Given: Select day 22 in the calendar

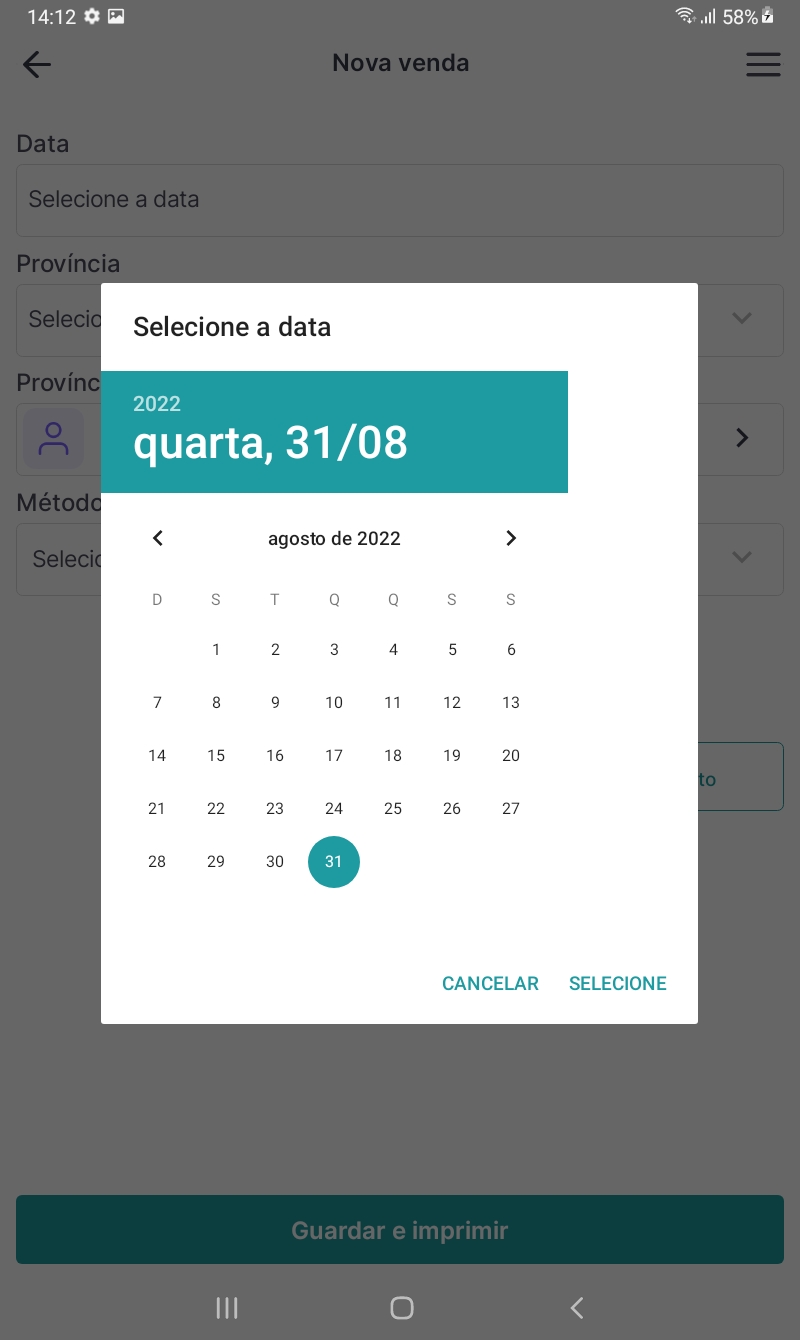Looking at the screenshot, I should coord(216,808).
